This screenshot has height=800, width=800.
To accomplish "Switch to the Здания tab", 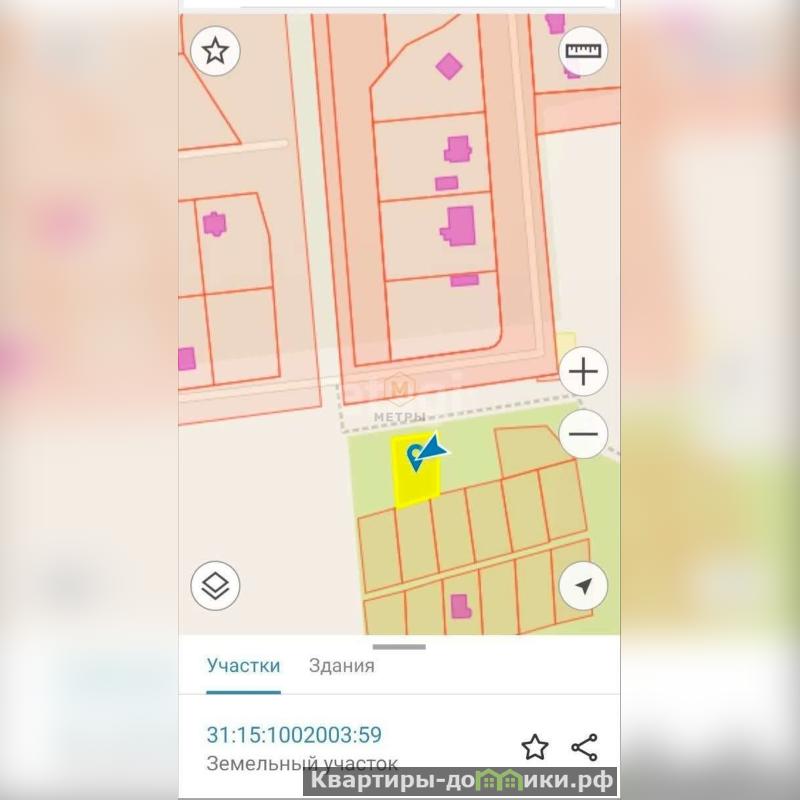I will [x=341, y=666].
